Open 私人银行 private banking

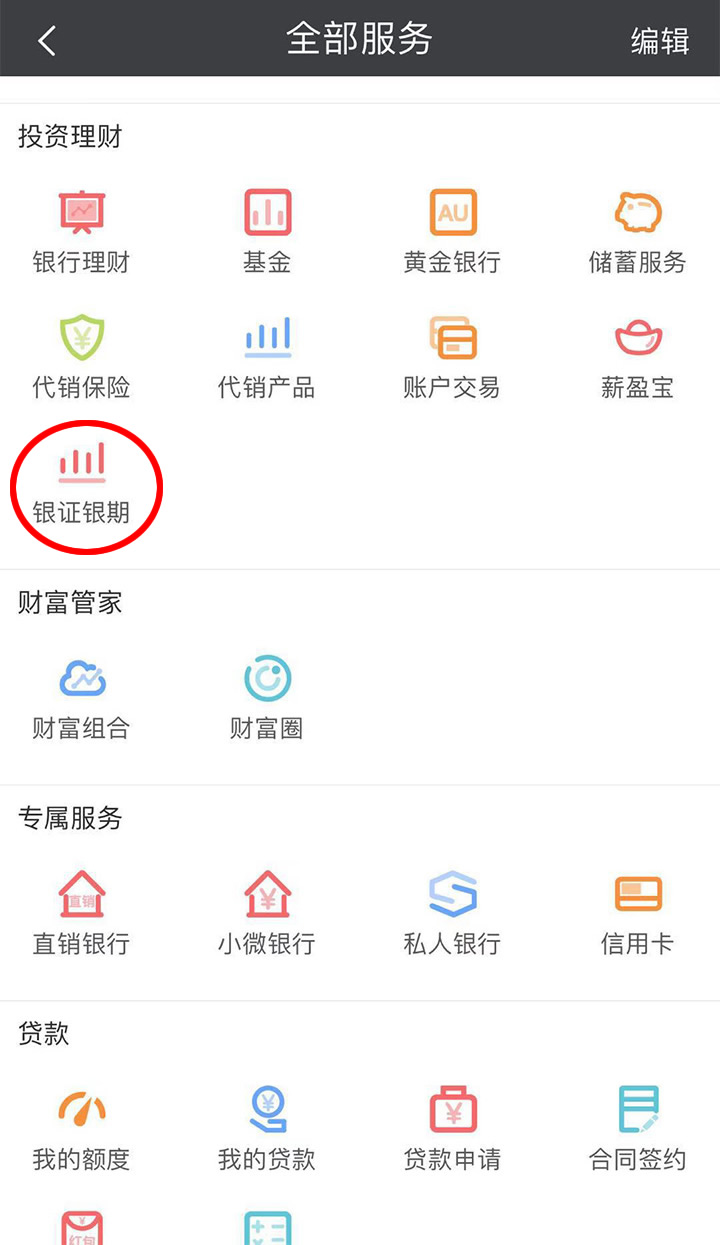pyautogui.click(x=452, y=913)
